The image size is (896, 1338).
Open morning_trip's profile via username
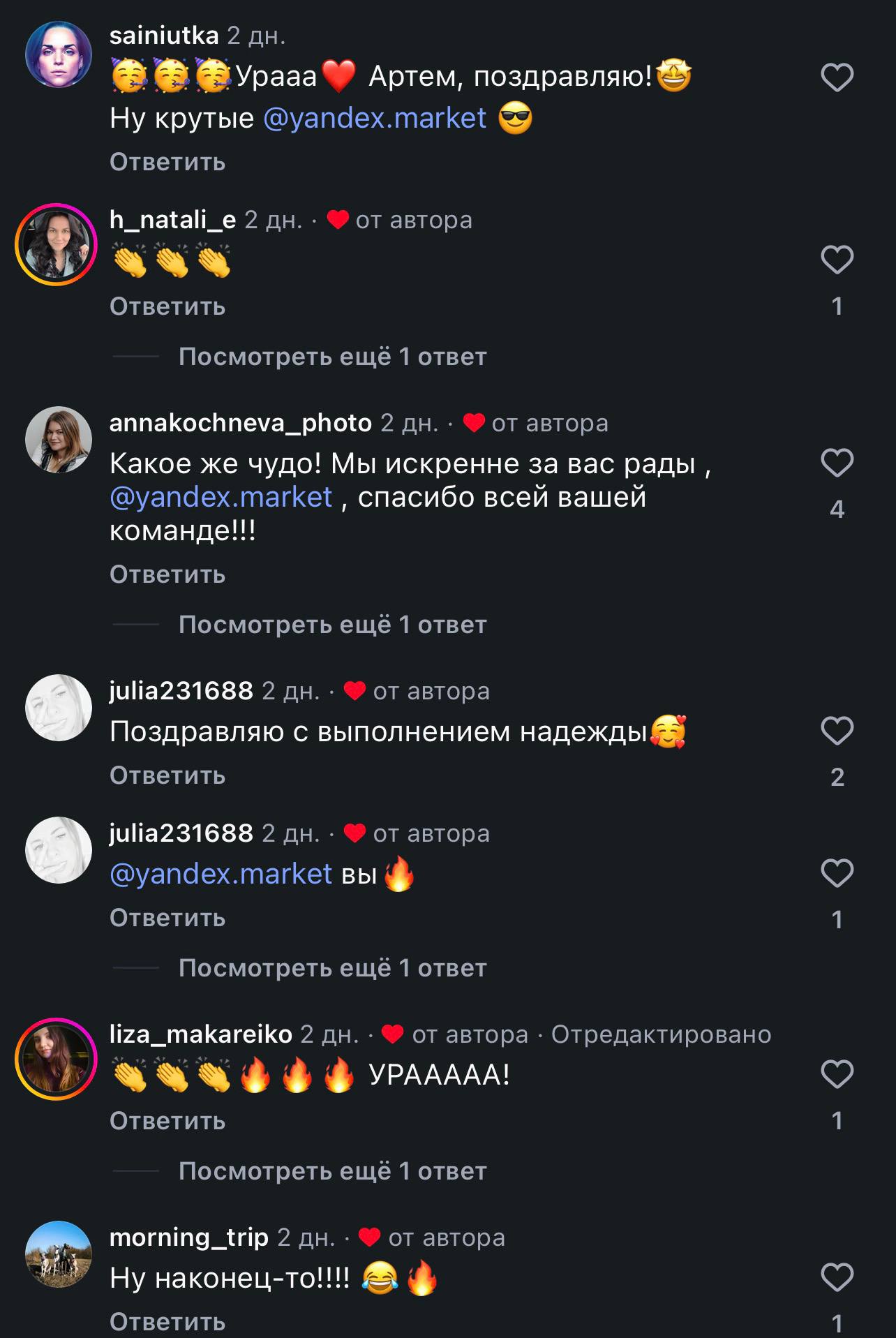point(189,1237)
